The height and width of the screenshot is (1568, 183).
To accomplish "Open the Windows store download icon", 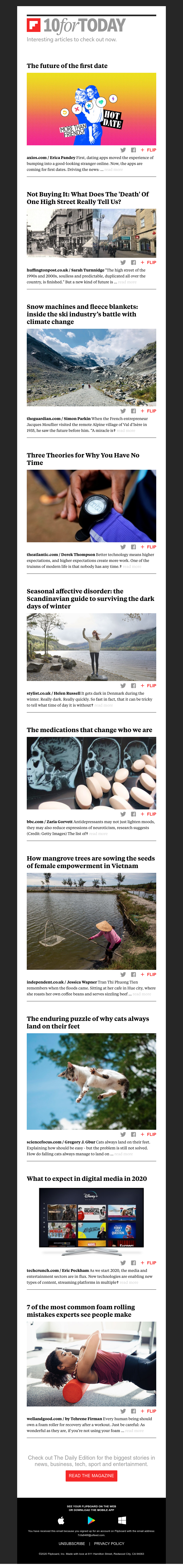I will pyautogui.click(x=122, y=1520).
